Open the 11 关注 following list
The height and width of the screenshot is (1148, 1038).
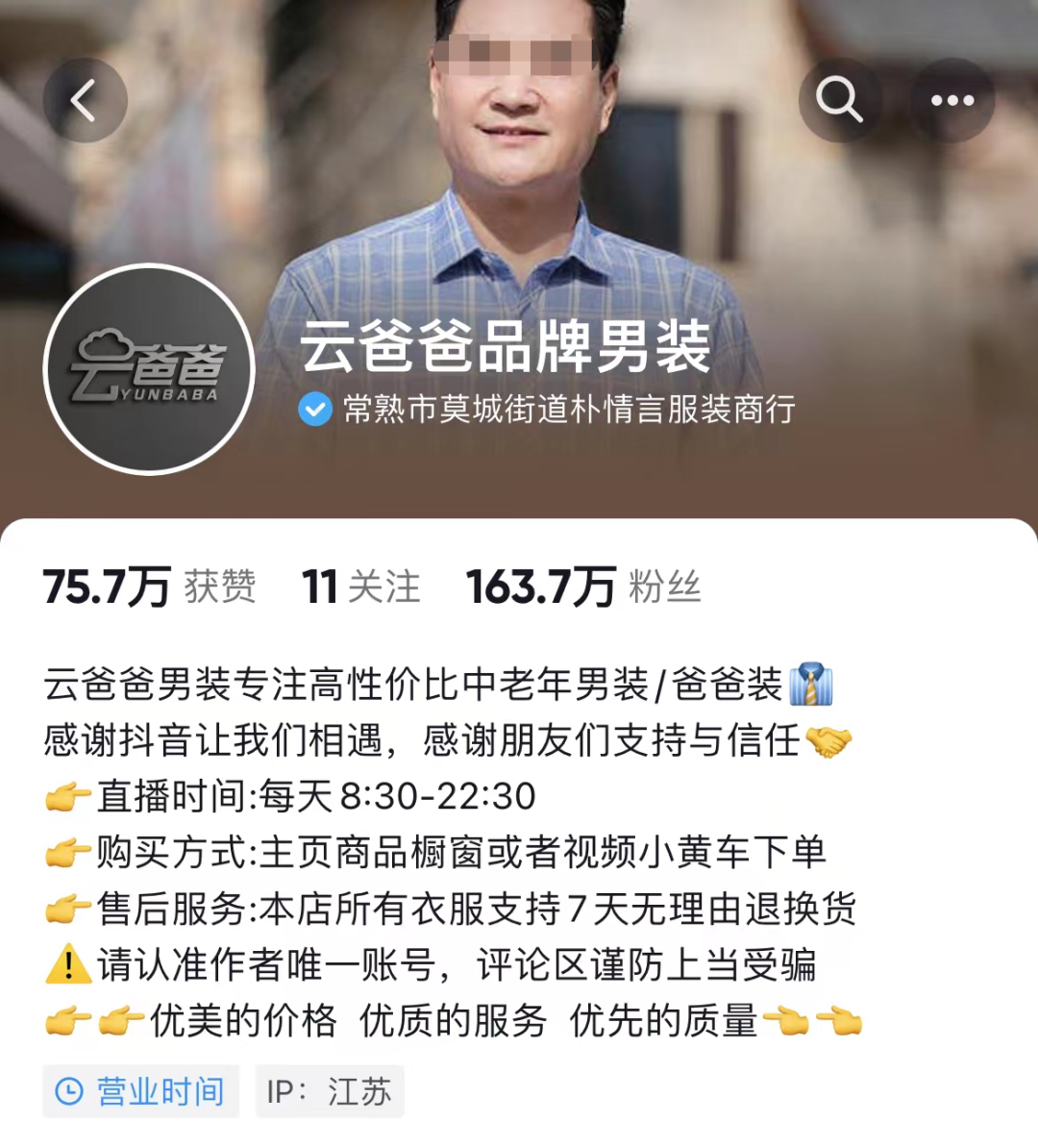click(x=360, y=586)
